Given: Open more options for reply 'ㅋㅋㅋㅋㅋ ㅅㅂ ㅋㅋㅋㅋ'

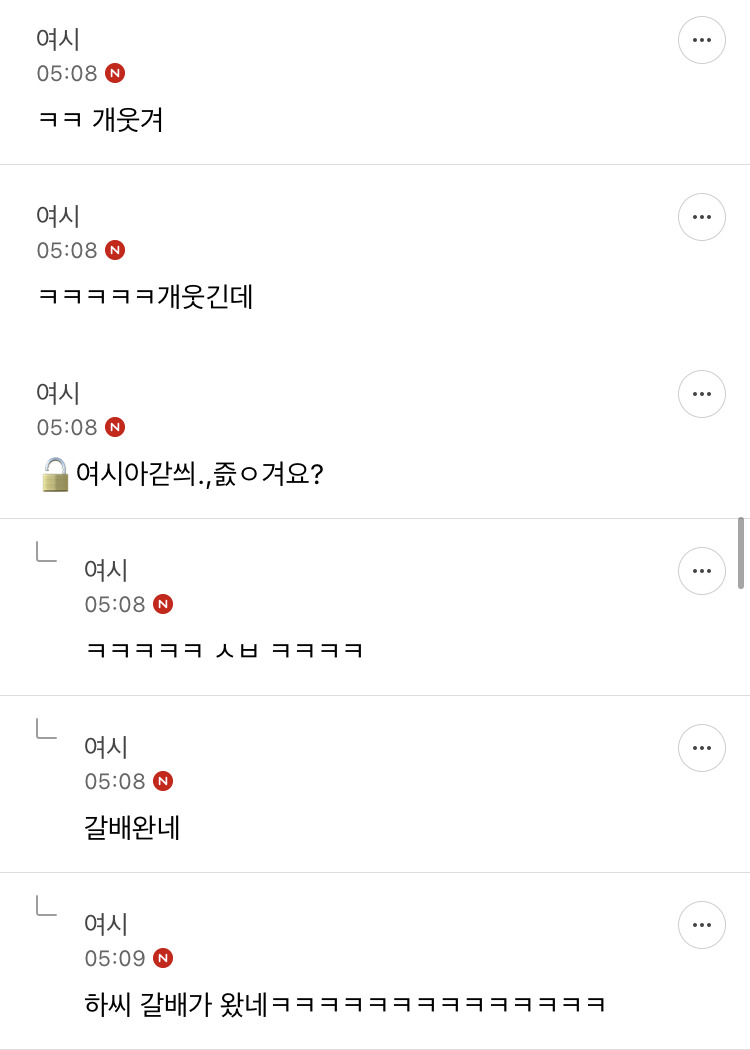Looking at the screenshot, I should tap(702, 571).
